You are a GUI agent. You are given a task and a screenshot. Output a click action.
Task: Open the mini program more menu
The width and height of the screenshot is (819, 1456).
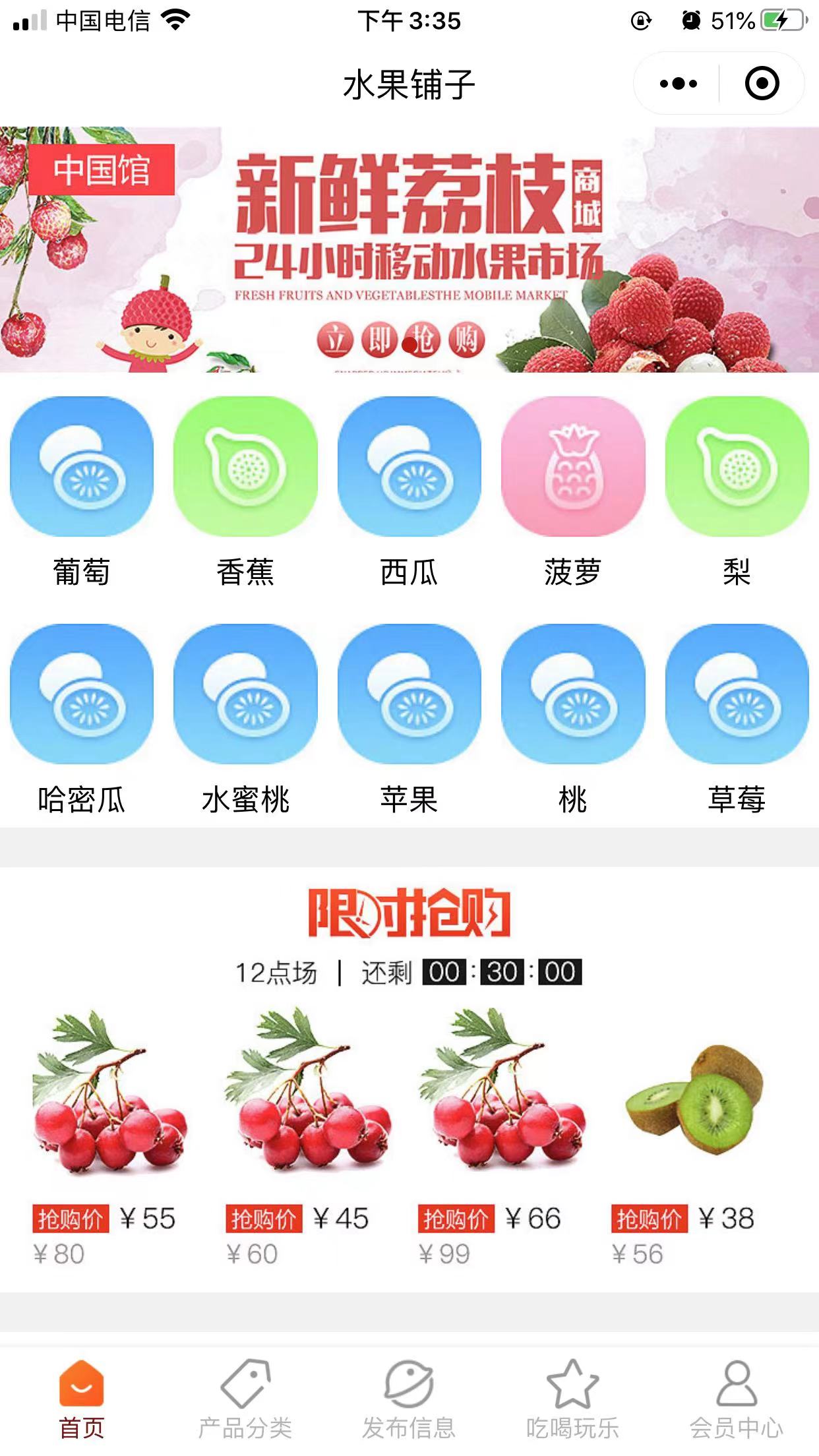pos(679,84)
